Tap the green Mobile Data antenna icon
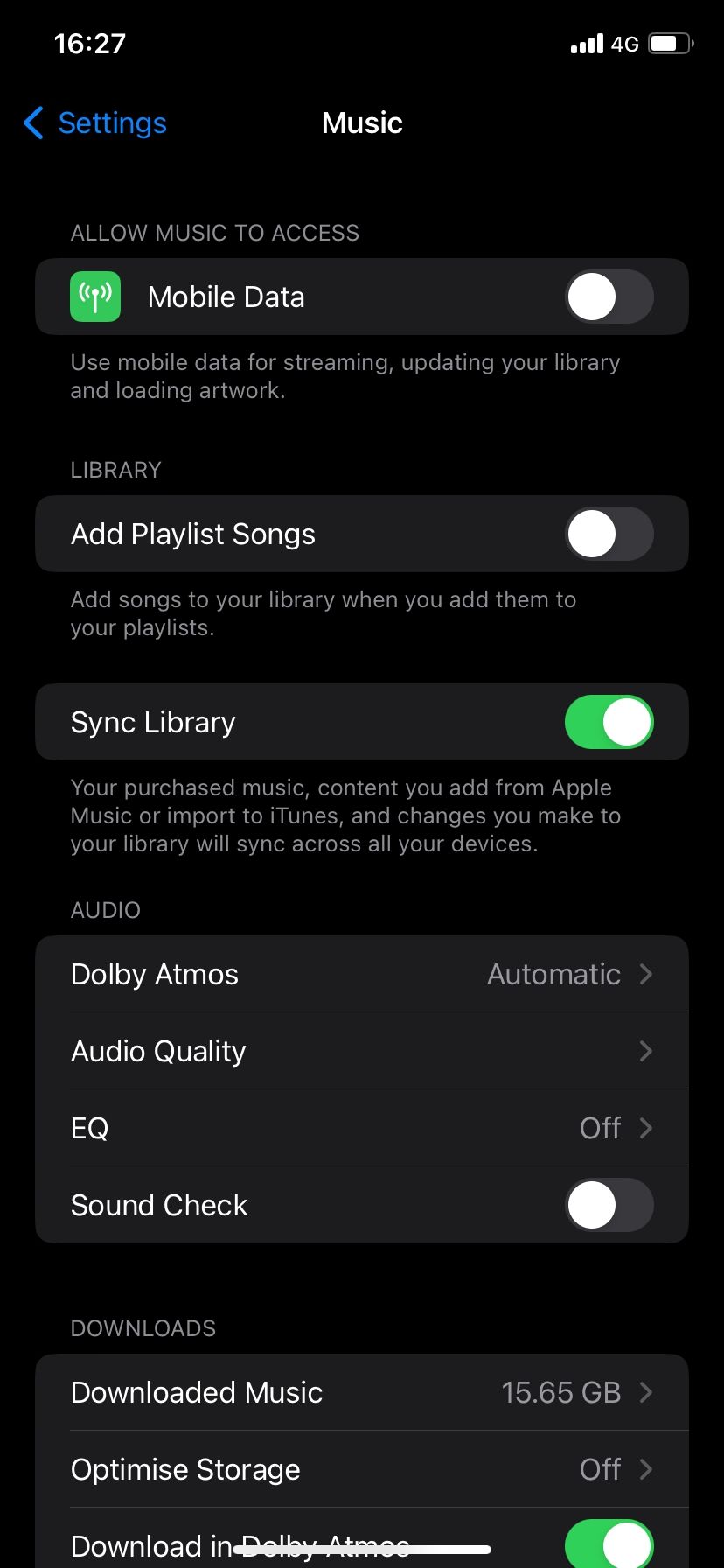 tap(94, 297)
